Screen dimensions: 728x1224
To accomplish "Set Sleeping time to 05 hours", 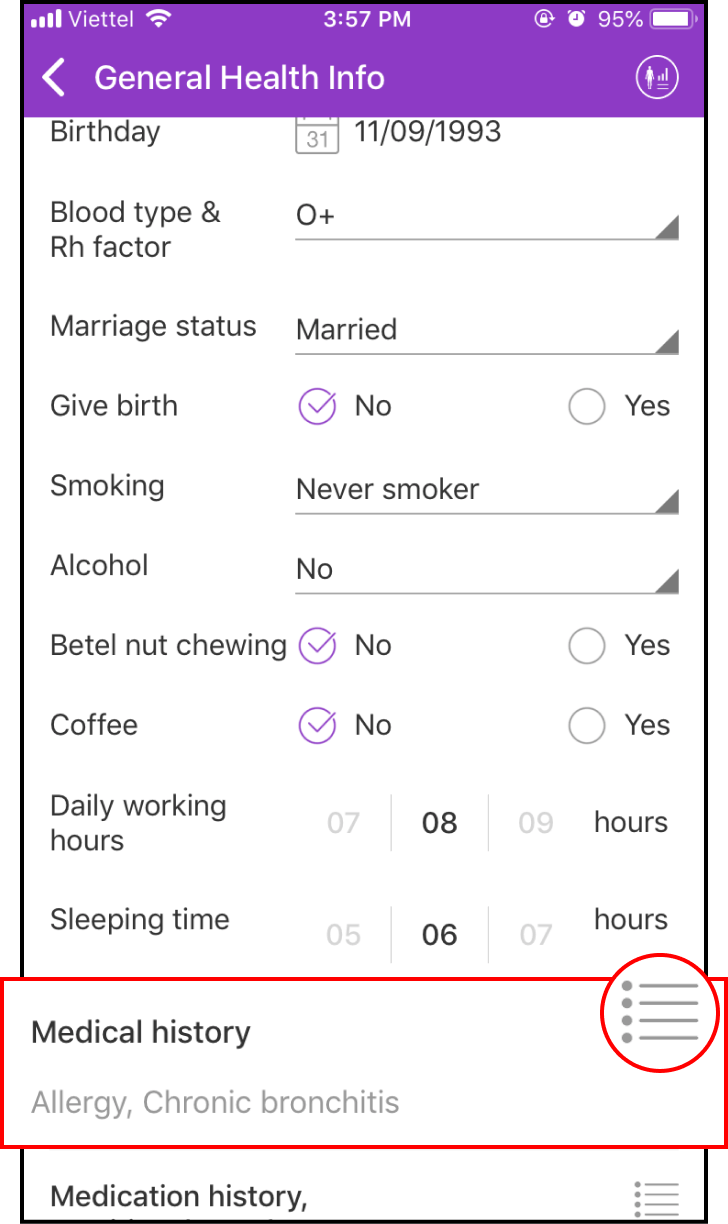I will (x=343, y=935).
